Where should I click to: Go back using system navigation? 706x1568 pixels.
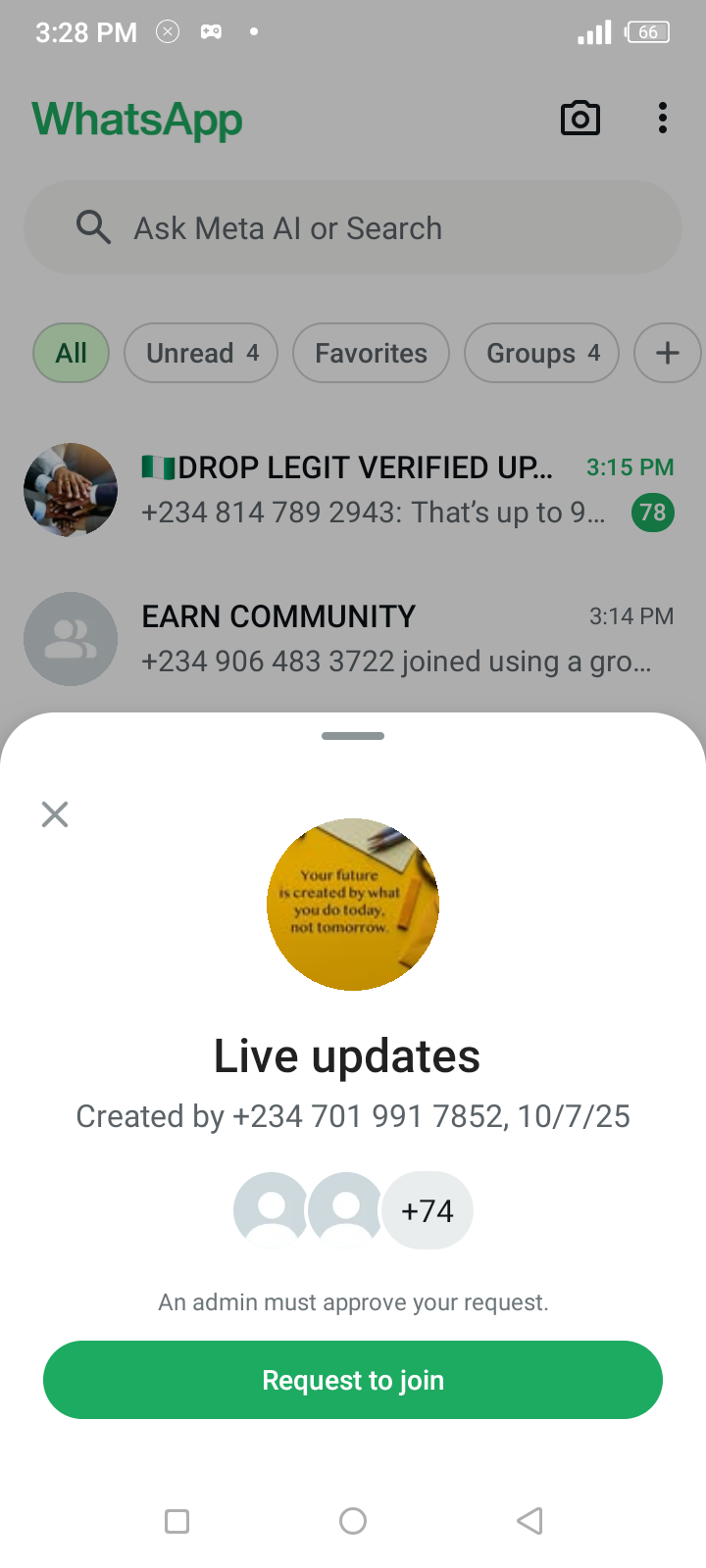529,1521
